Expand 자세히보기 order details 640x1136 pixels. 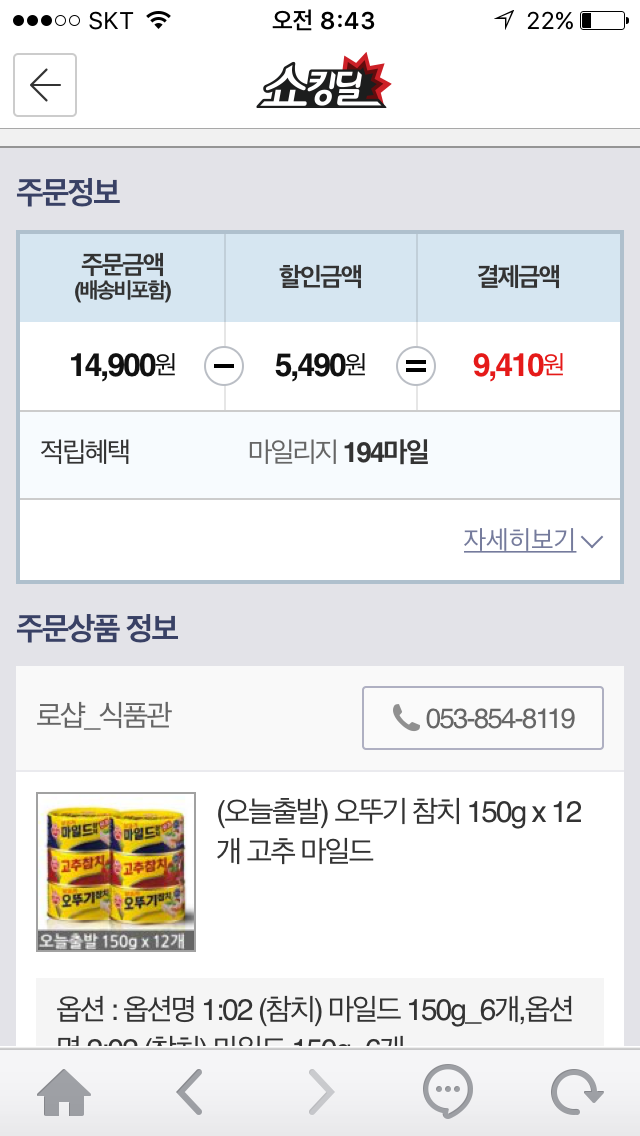(532, 540)
